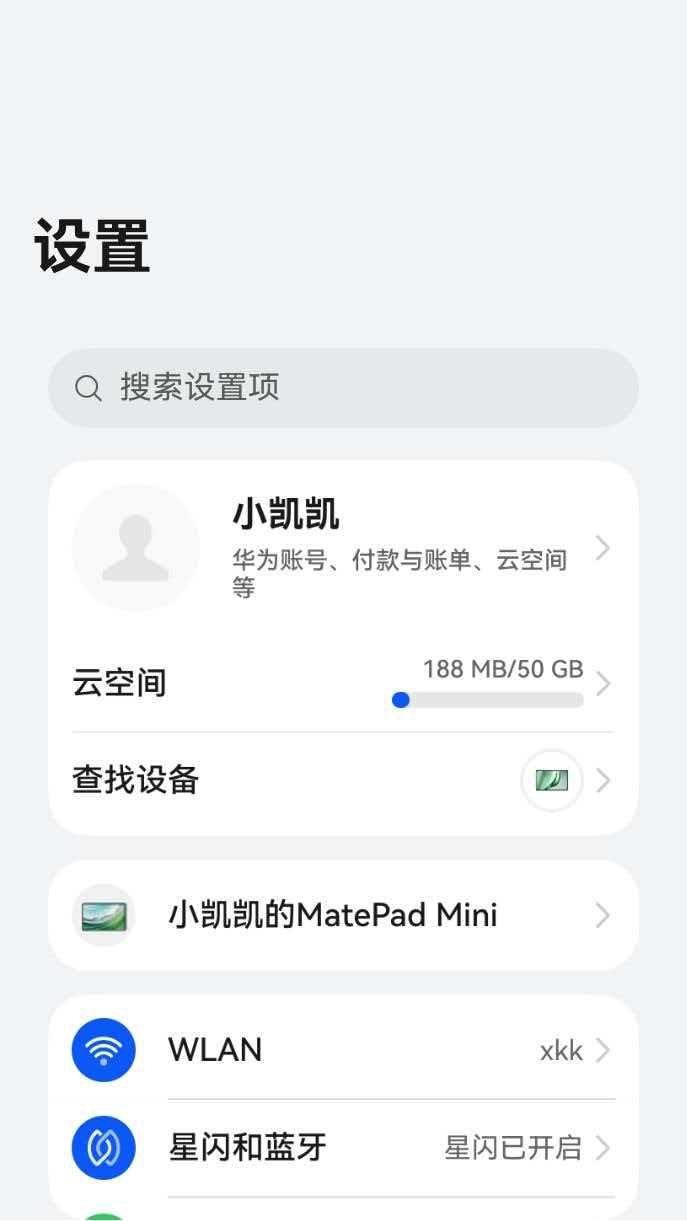687x1221 pixels.
Task: Open 云空间 cloud storage details
Action: tap(343, 684)
